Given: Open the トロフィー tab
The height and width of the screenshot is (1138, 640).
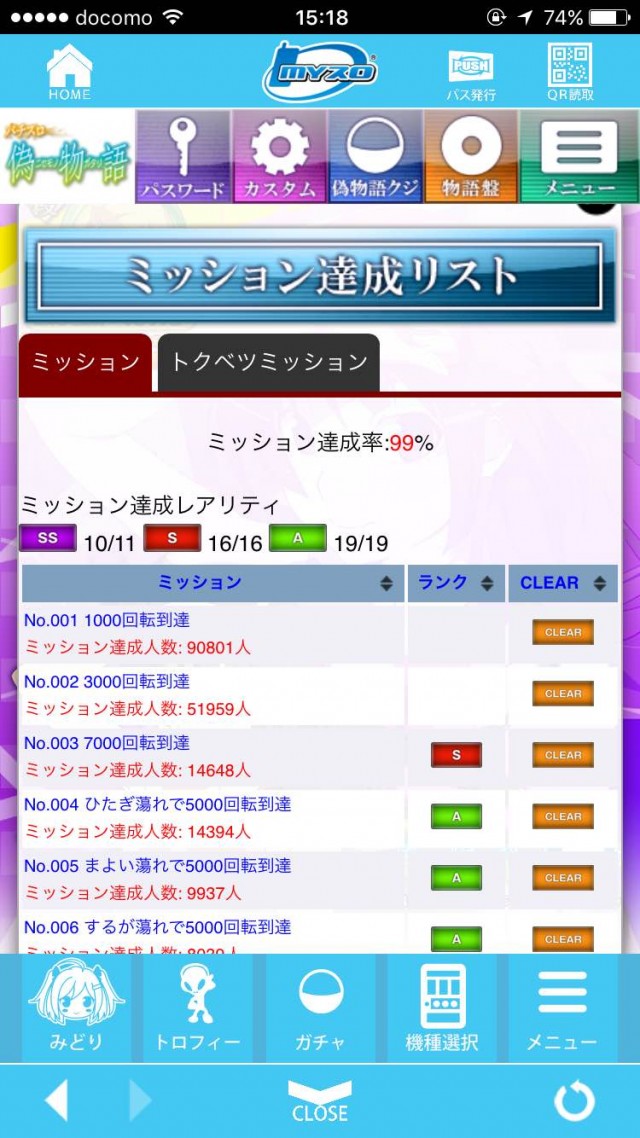Looking at the screenshot, I should 197,1009.
